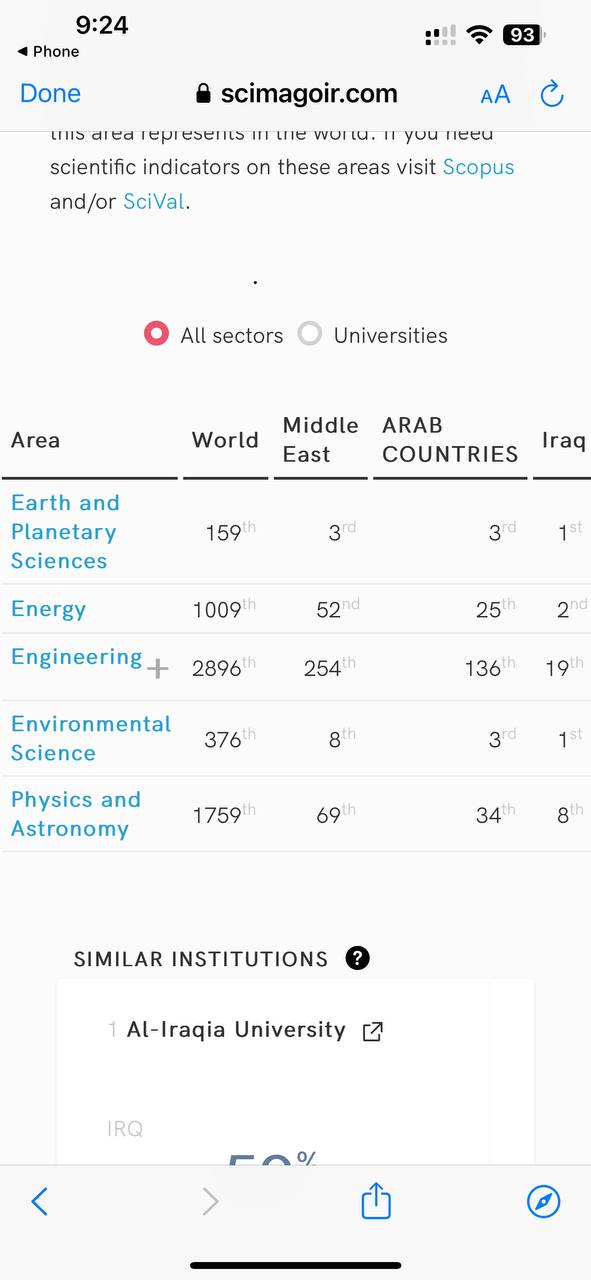
Task: Open the AA text size menu
Action: pyautogui.click(x=495, y=95)
